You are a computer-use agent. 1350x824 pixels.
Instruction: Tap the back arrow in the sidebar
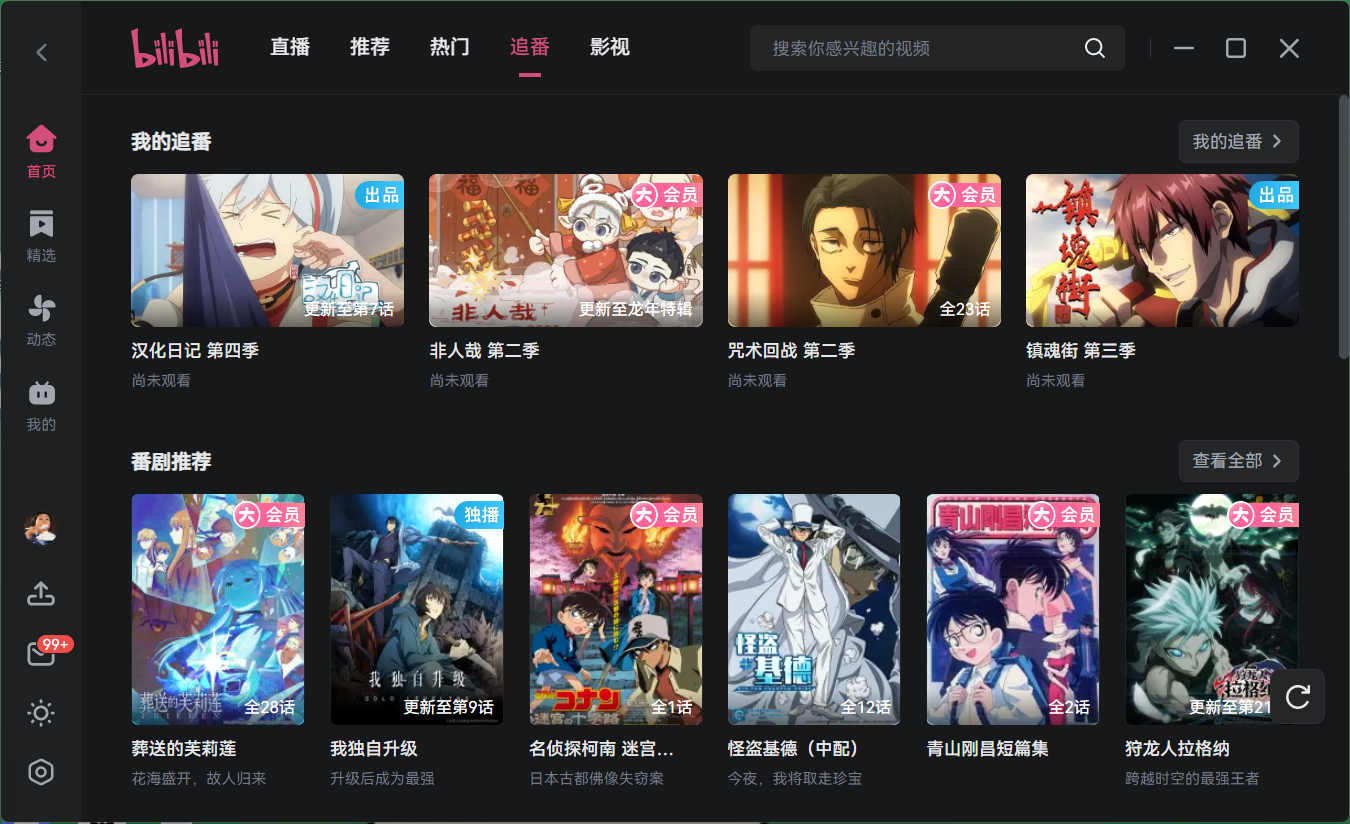(41, 53)
